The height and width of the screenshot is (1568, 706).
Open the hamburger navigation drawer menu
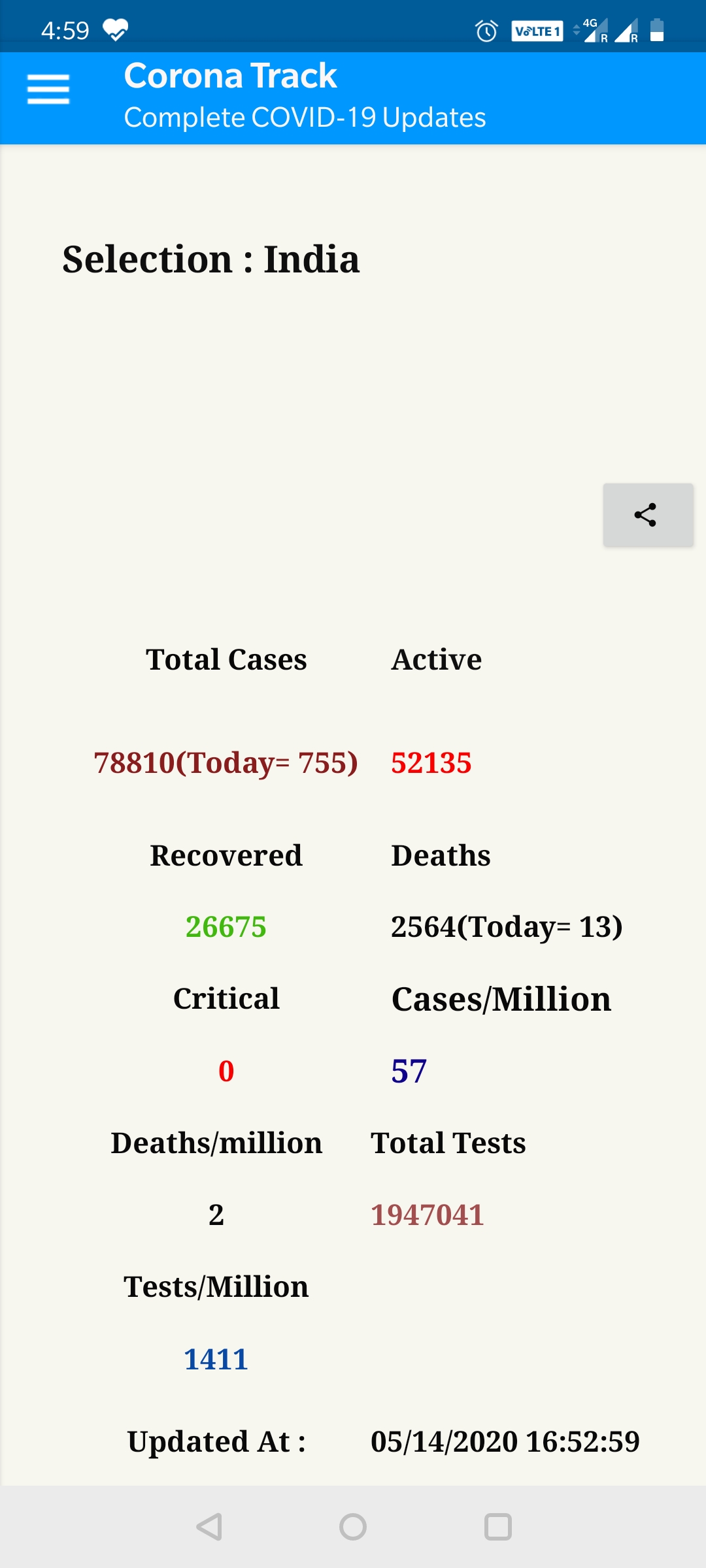48,90
